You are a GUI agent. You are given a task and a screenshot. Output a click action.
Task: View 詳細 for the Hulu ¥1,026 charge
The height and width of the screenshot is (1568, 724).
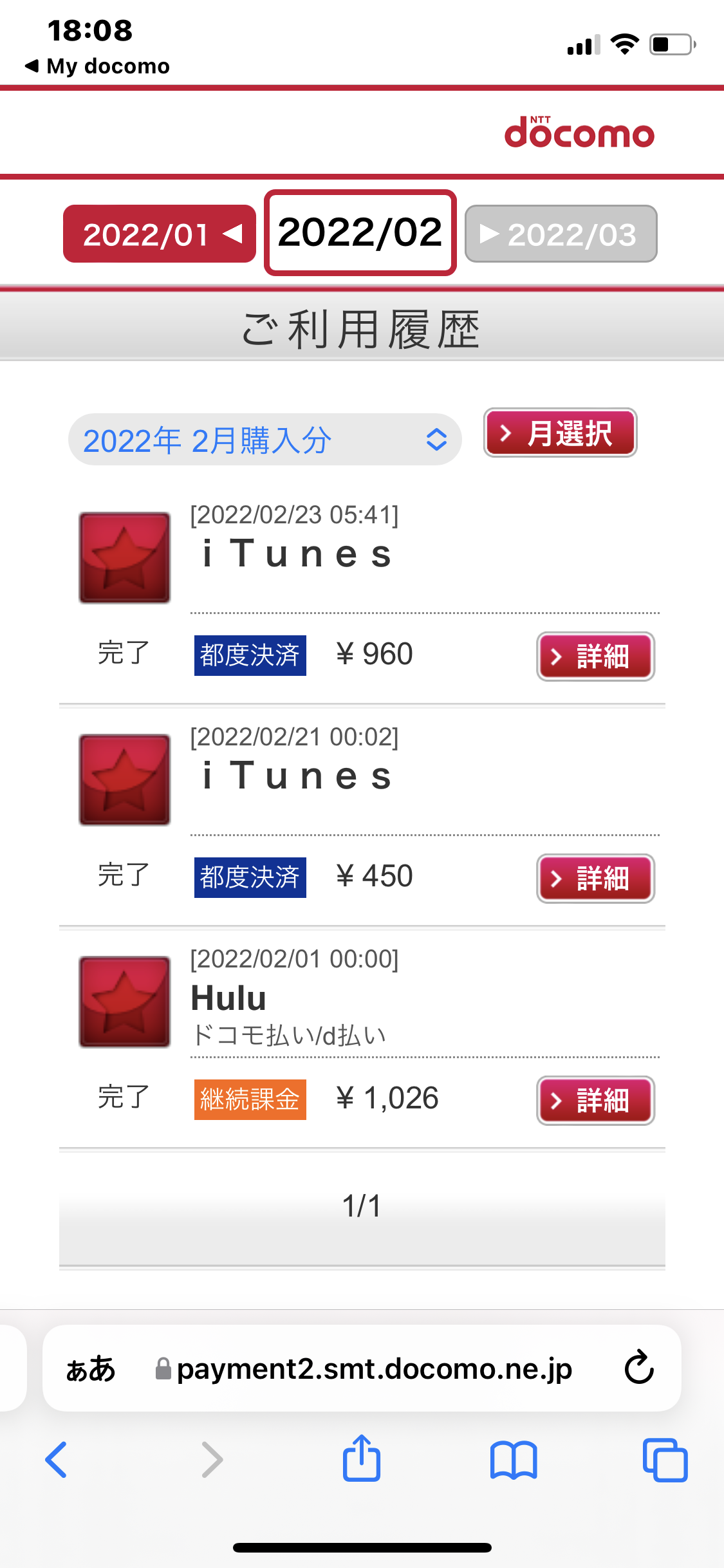pos(595,1100)
